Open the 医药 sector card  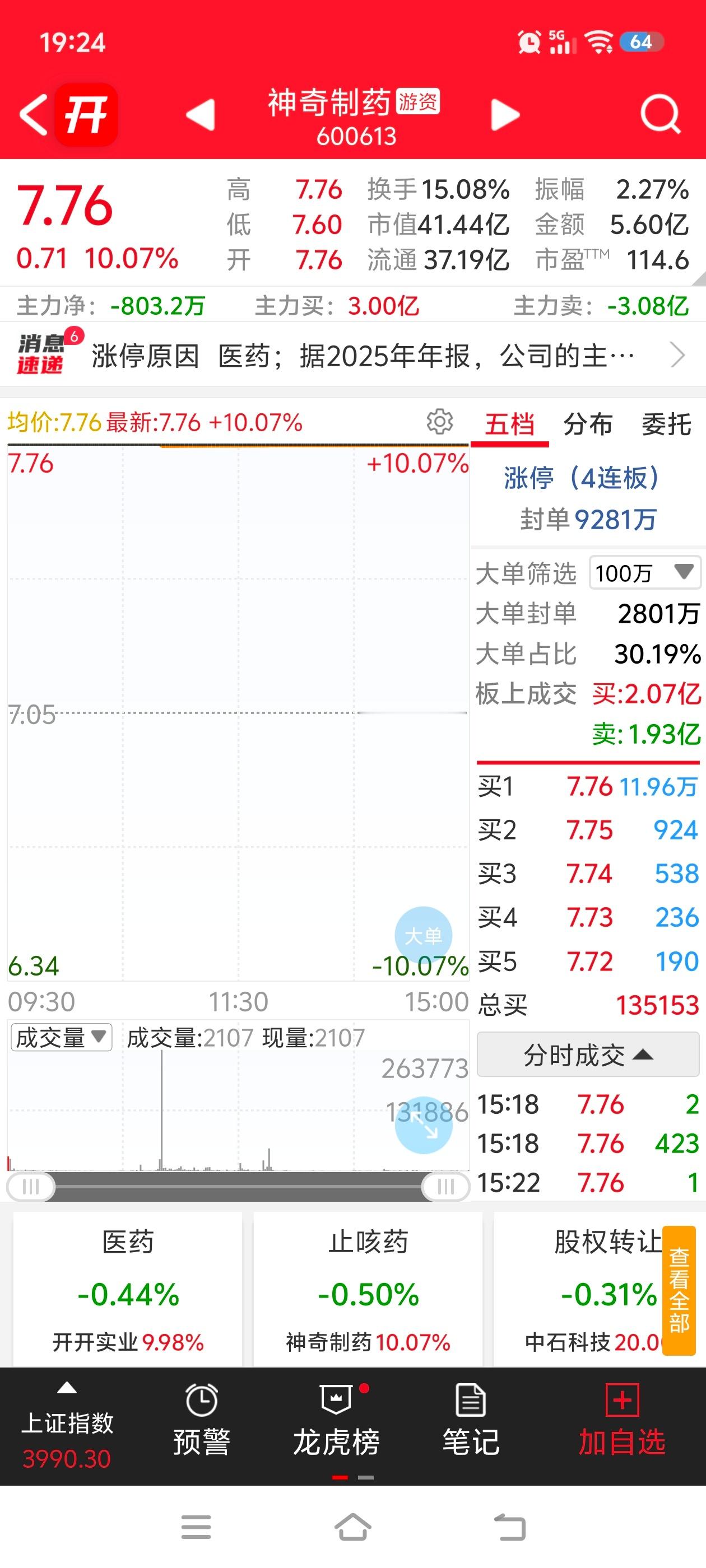128,1289
